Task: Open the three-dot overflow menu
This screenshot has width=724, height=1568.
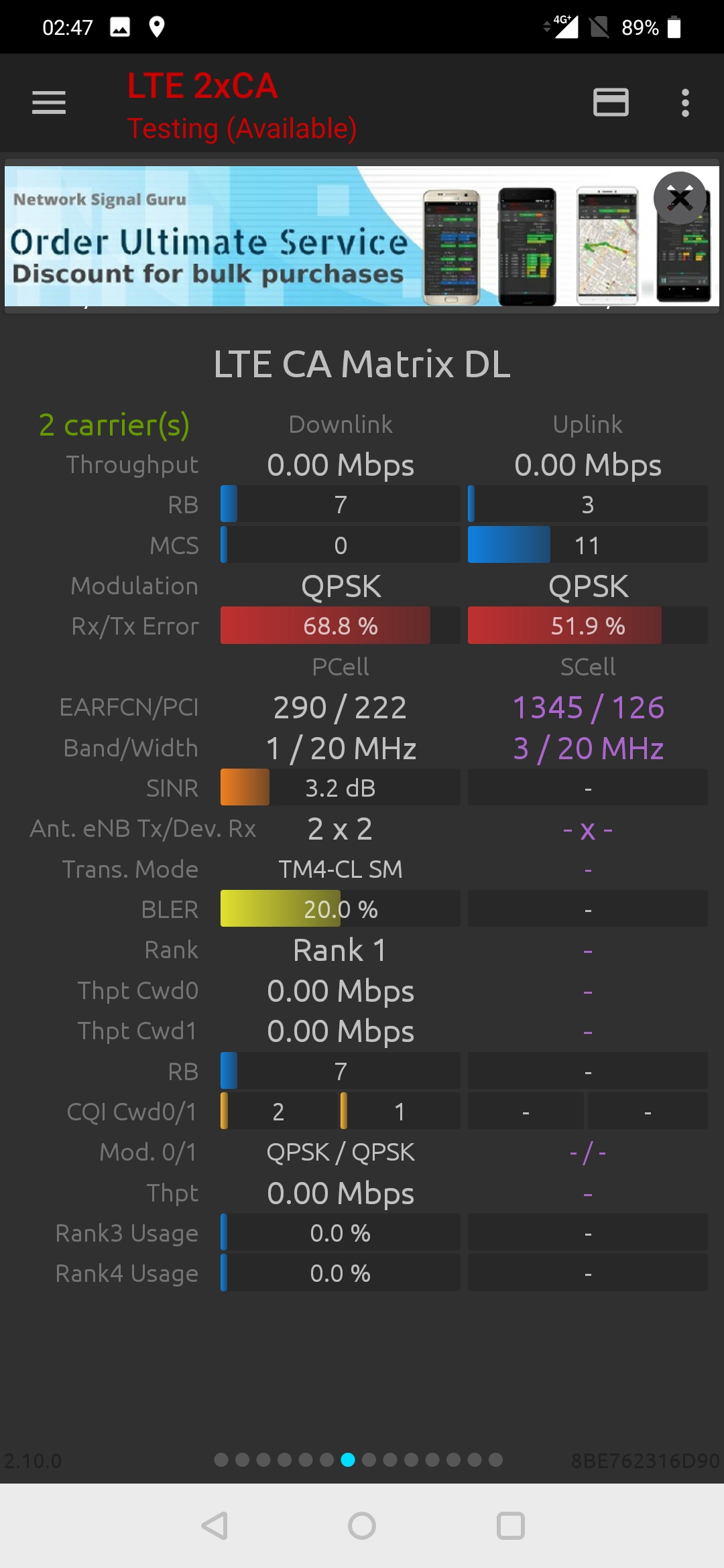Action: tap(684, 103)
